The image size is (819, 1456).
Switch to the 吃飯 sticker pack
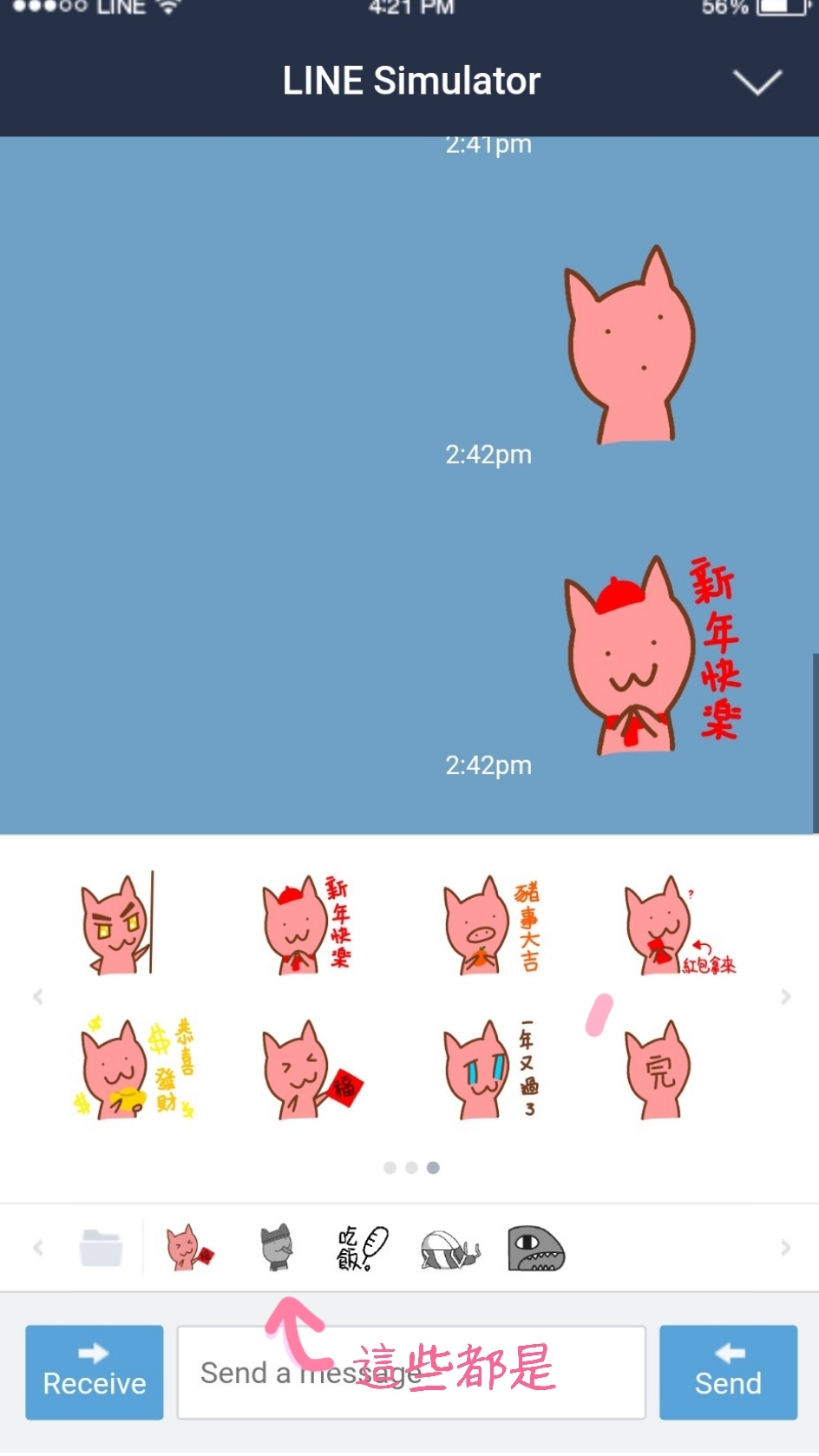click(362, 1249)
